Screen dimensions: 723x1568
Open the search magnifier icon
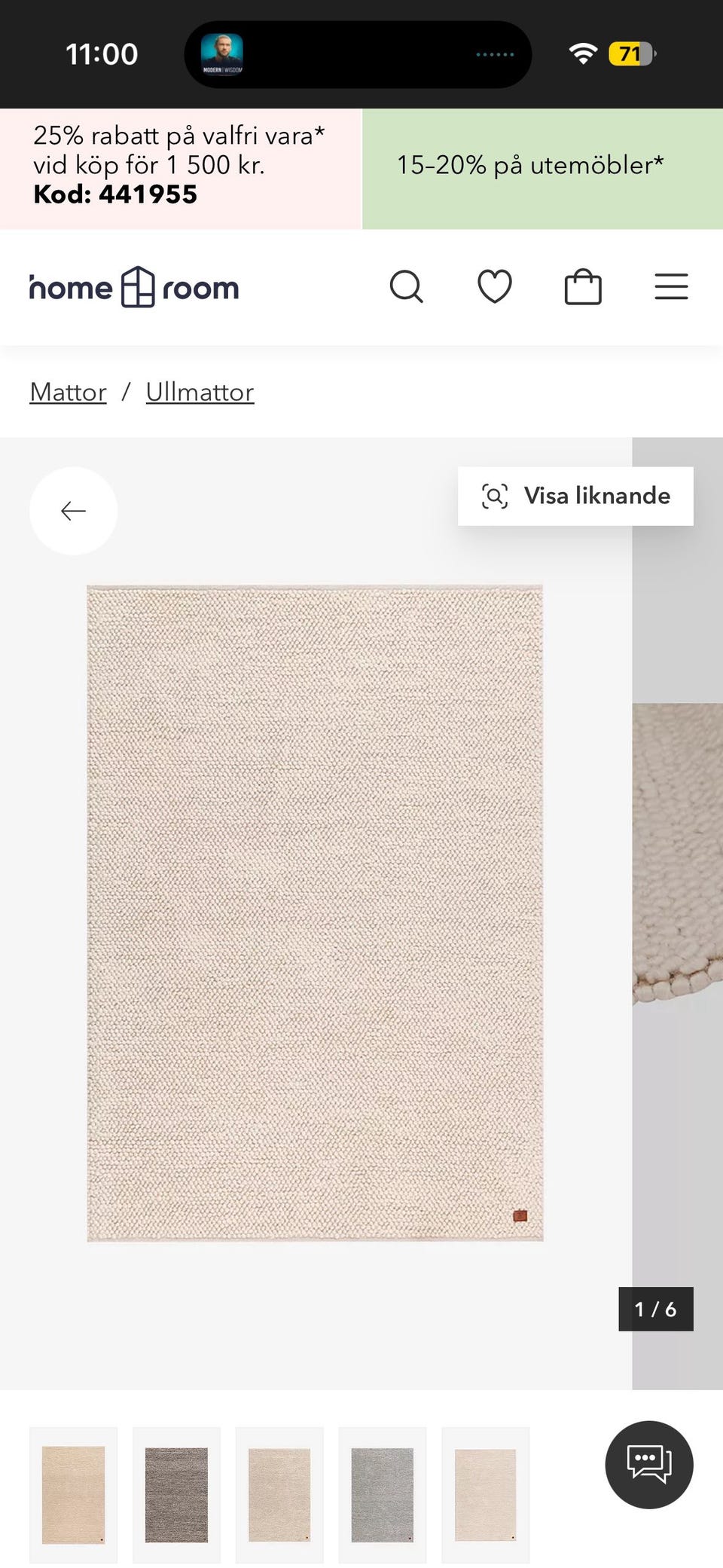click(x=406, y=287)
